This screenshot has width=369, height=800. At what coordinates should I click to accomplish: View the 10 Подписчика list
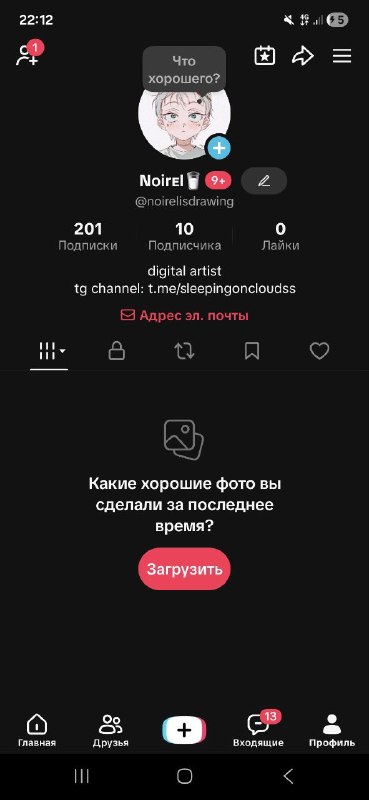[x=184, y=237]
